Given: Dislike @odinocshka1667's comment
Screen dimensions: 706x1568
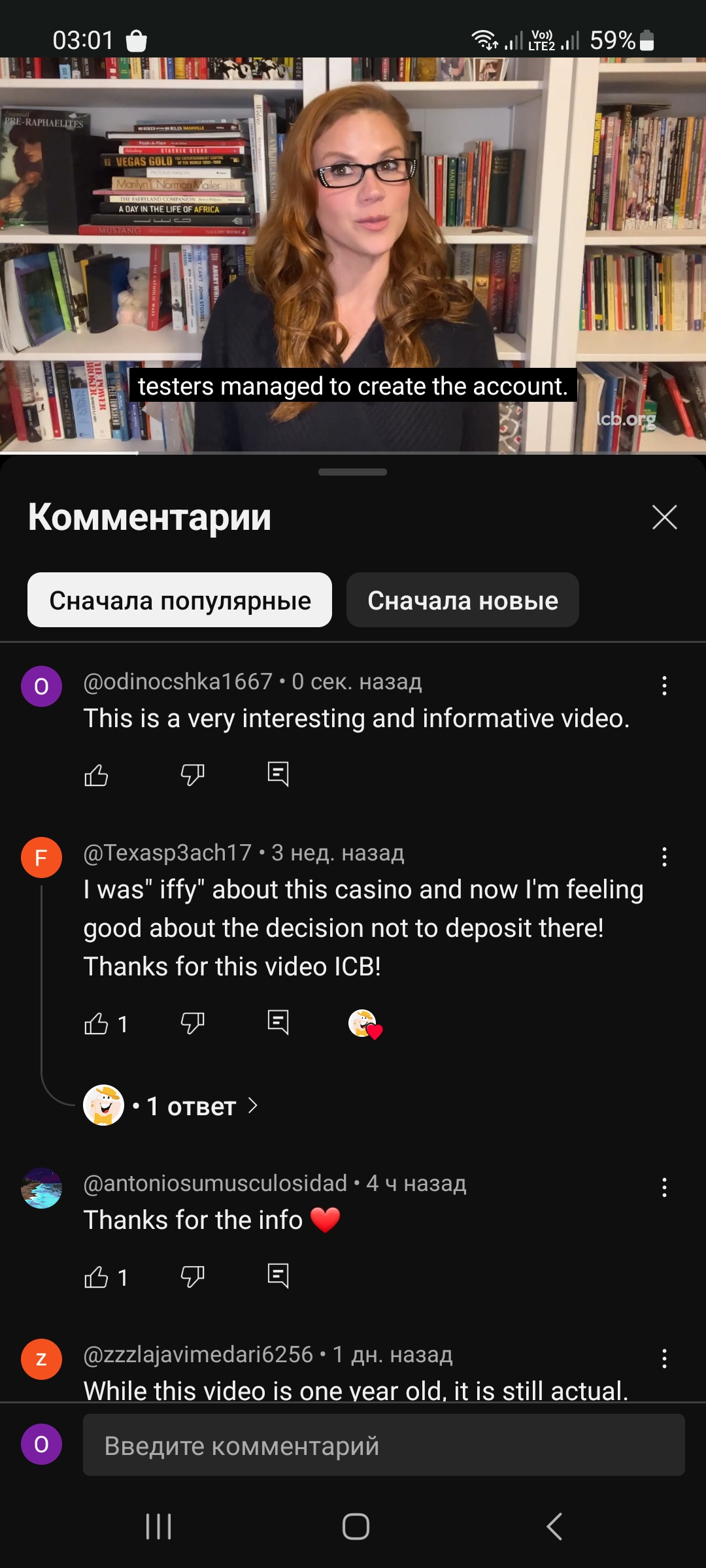Looking at the screenshot, I should 192,775.
